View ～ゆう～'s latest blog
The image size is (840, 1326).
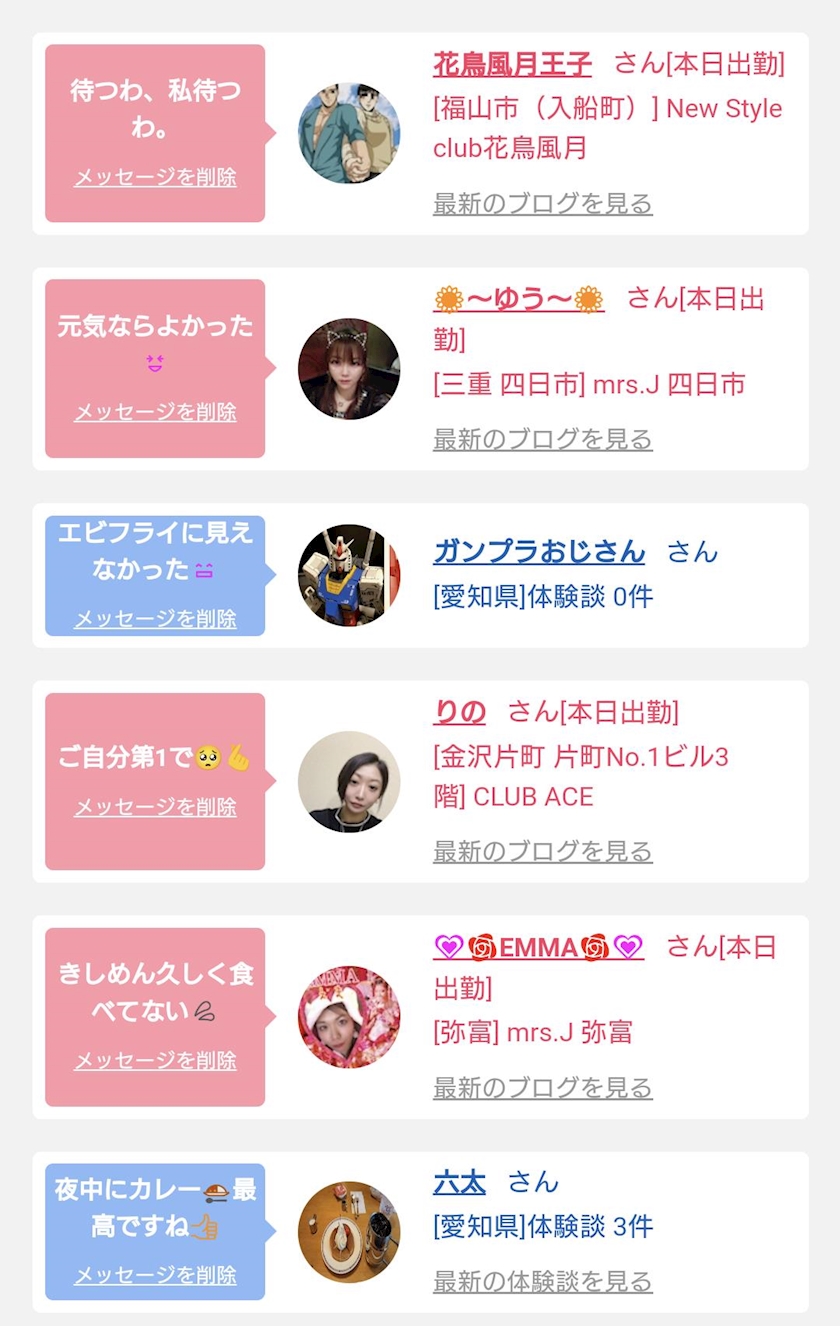click(x=543, y=439)
